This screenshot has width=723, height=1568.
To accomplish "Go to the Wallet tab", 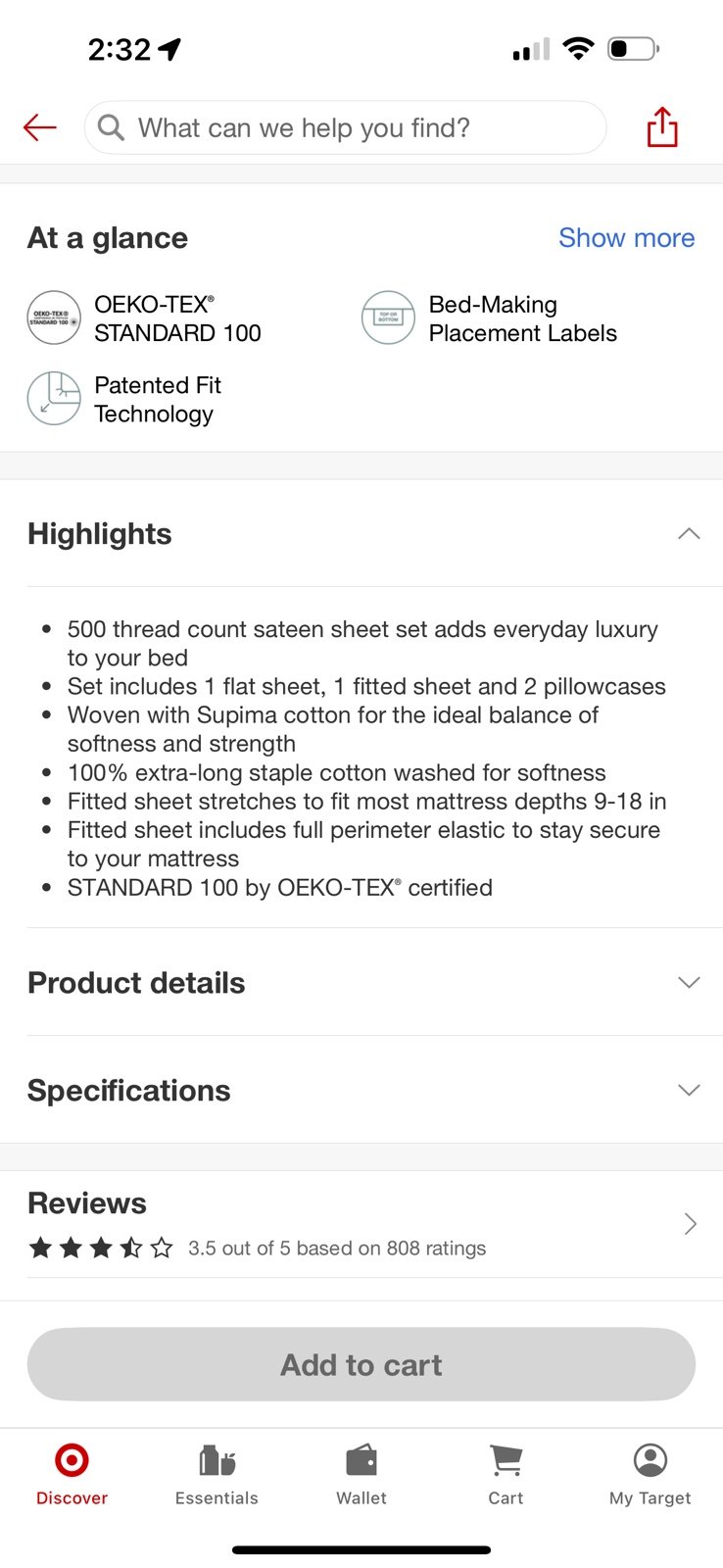I will click(x=361, y=1475).
